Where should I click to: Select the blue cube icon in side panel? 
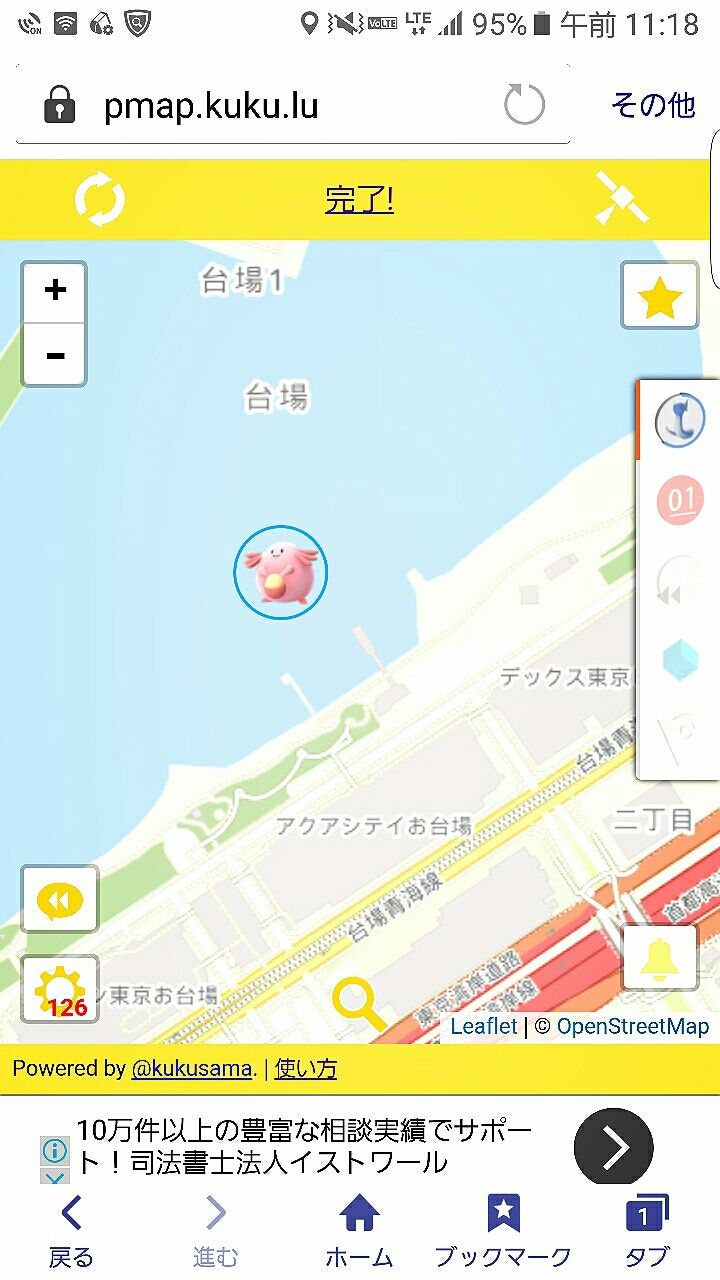tap(681, 657)
